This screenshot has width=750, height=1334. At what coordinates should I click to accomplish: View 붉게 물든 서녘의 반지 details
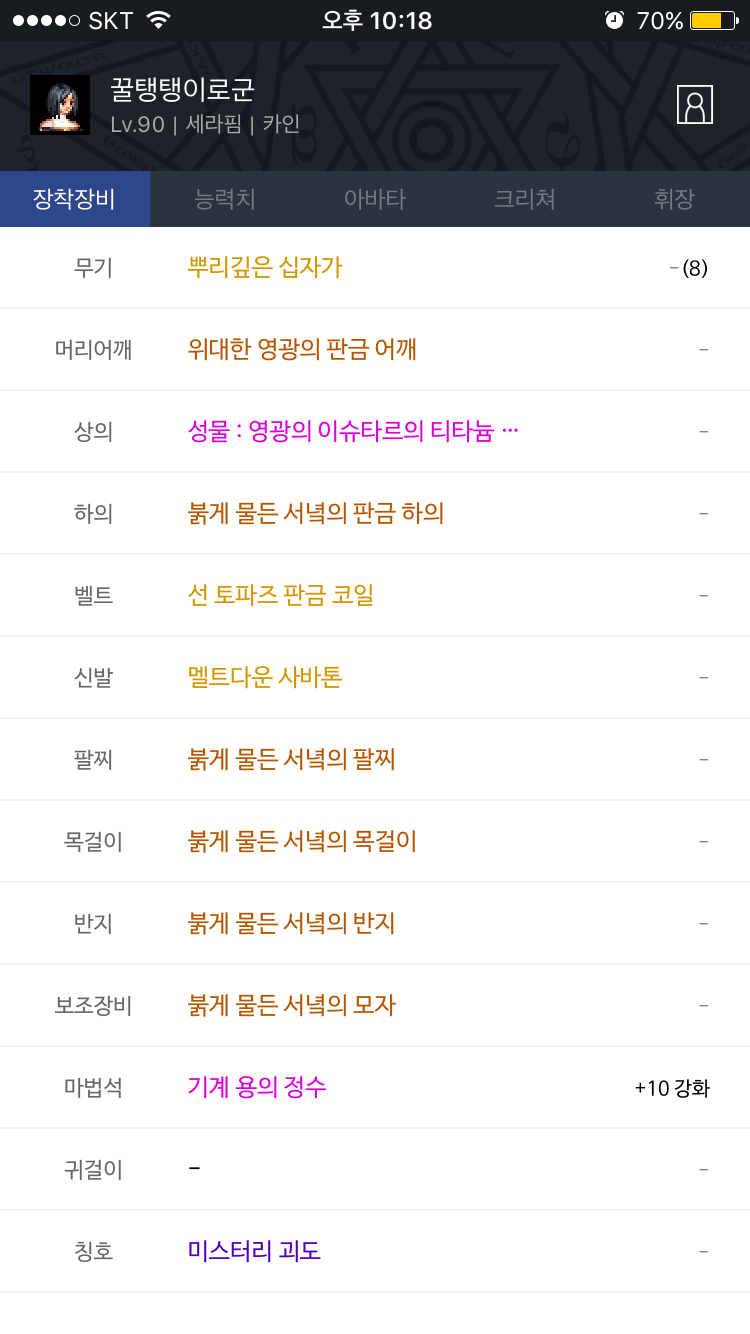pyautogui.click(x=375, y=924)
